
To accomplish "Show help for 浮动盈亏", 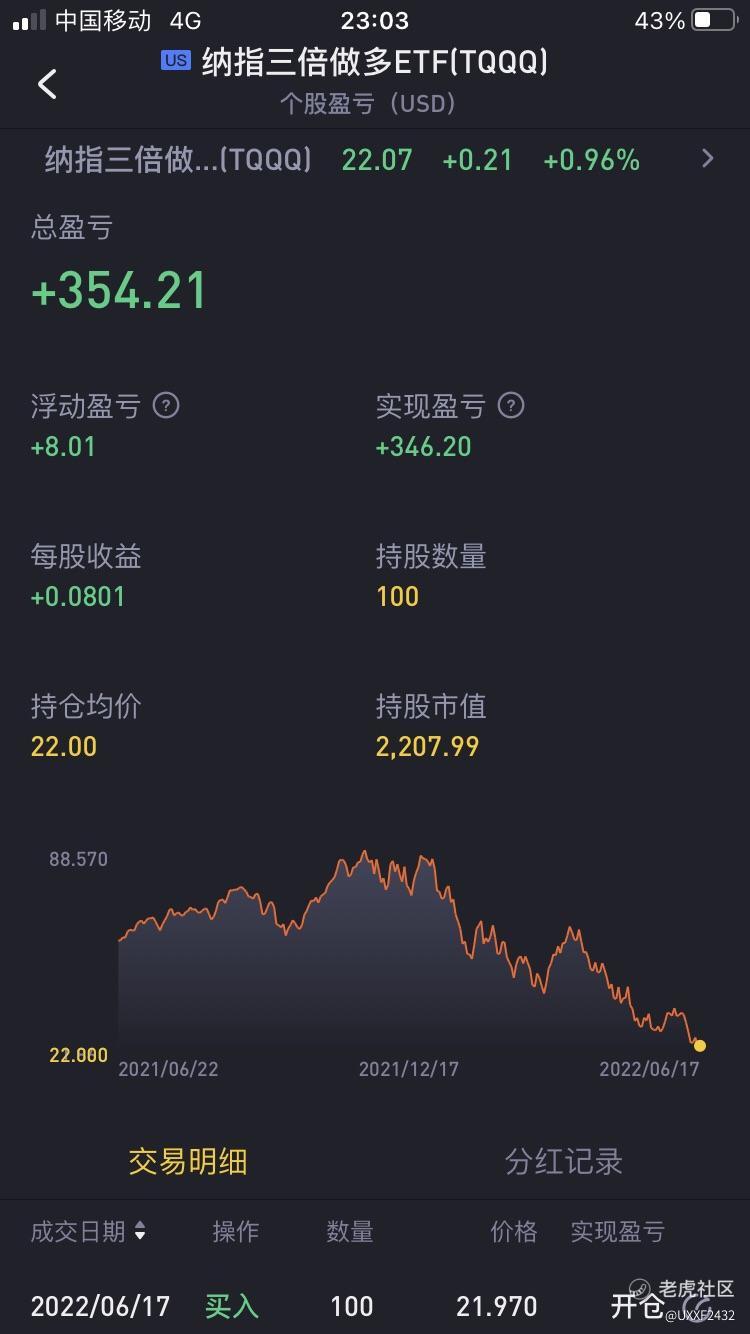I will (x=166, y=406).
